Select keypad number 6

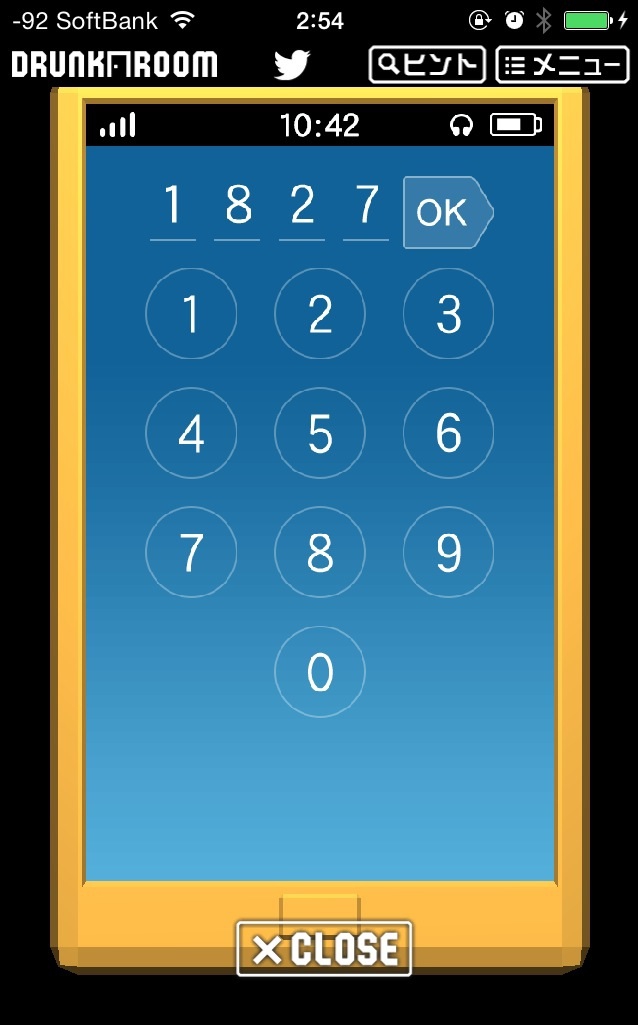448,433
